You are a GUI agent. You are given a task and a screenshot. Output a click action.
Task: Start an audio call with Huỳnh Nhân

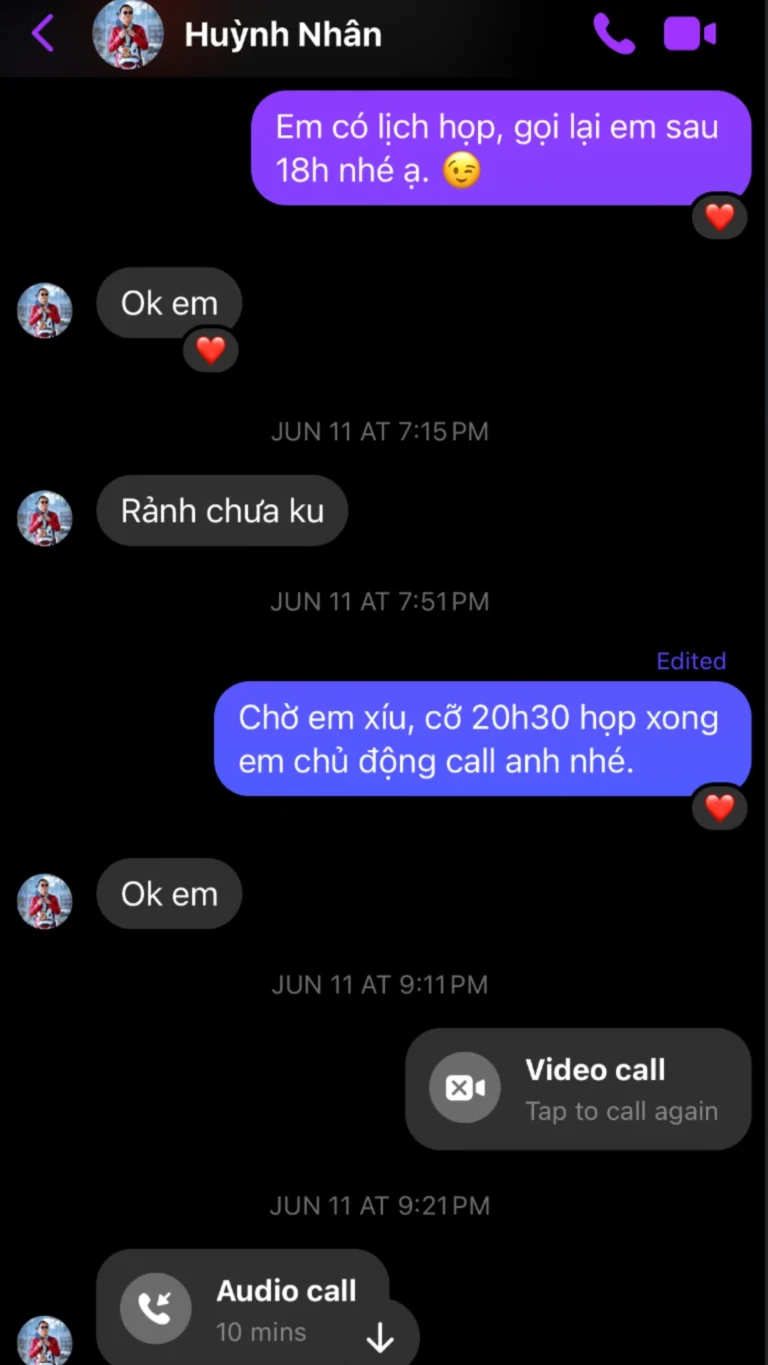(613, 34)
